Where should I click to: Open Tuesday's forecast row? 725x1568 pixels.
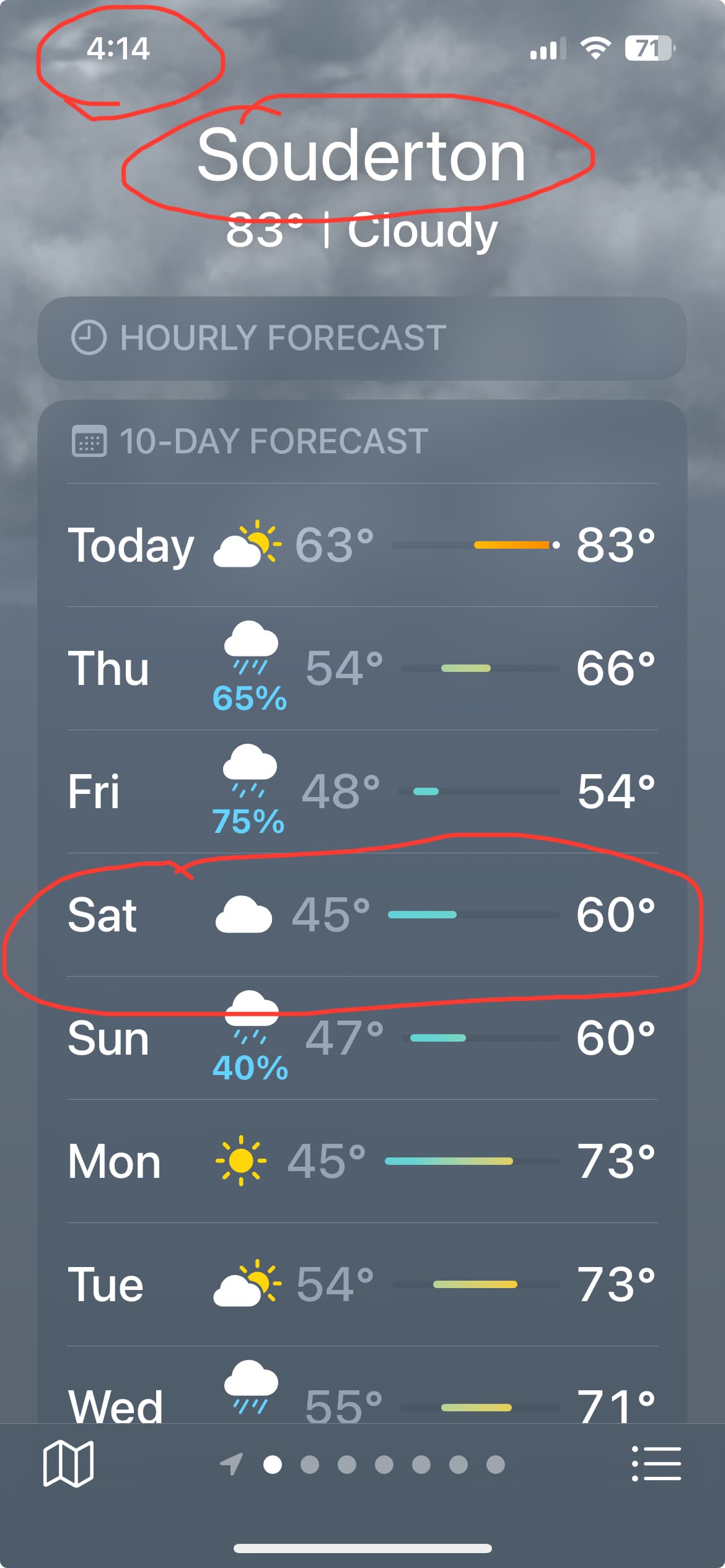(x=362, y=1284)
